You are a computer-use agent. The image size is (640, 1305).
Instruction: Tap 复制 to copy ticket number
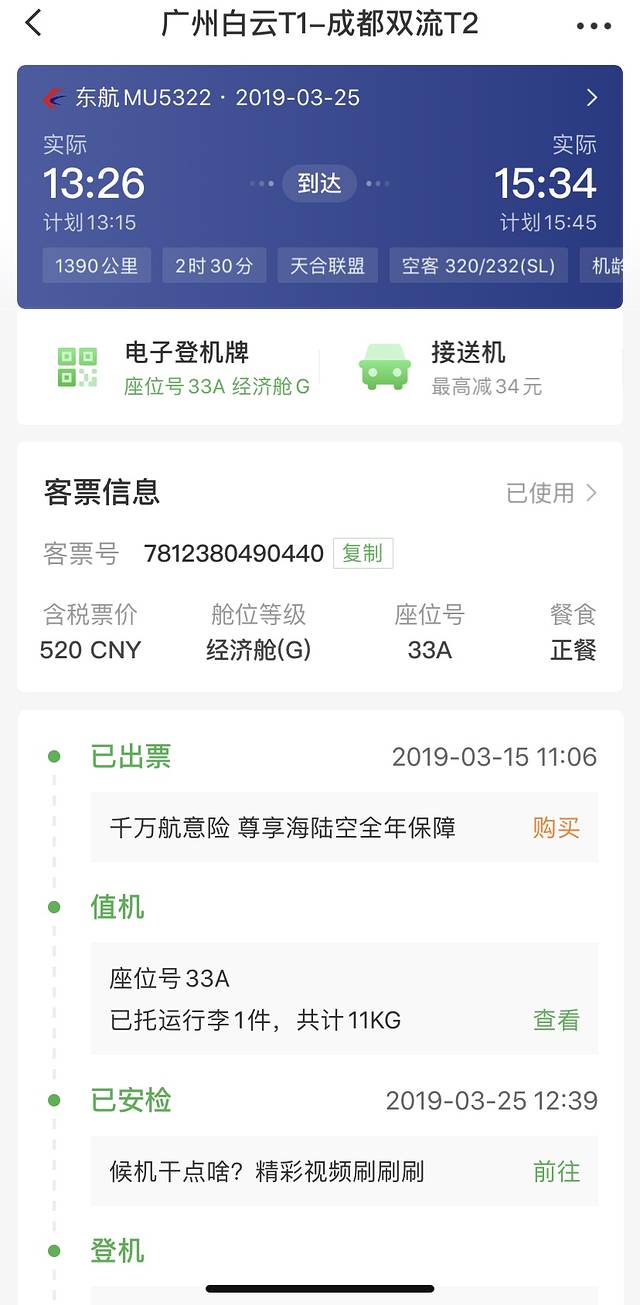point(362,553)
